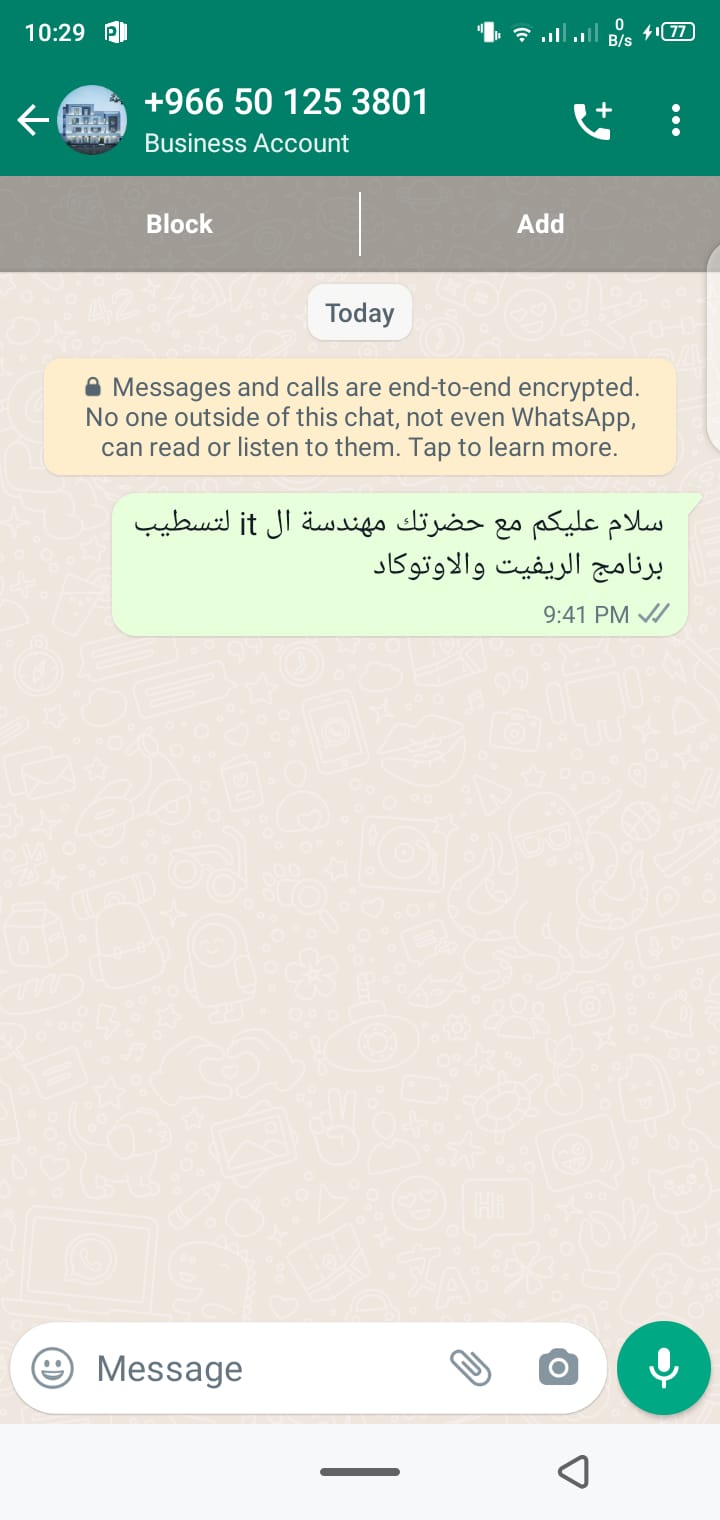Tap the microphone voice message button

664,1368
